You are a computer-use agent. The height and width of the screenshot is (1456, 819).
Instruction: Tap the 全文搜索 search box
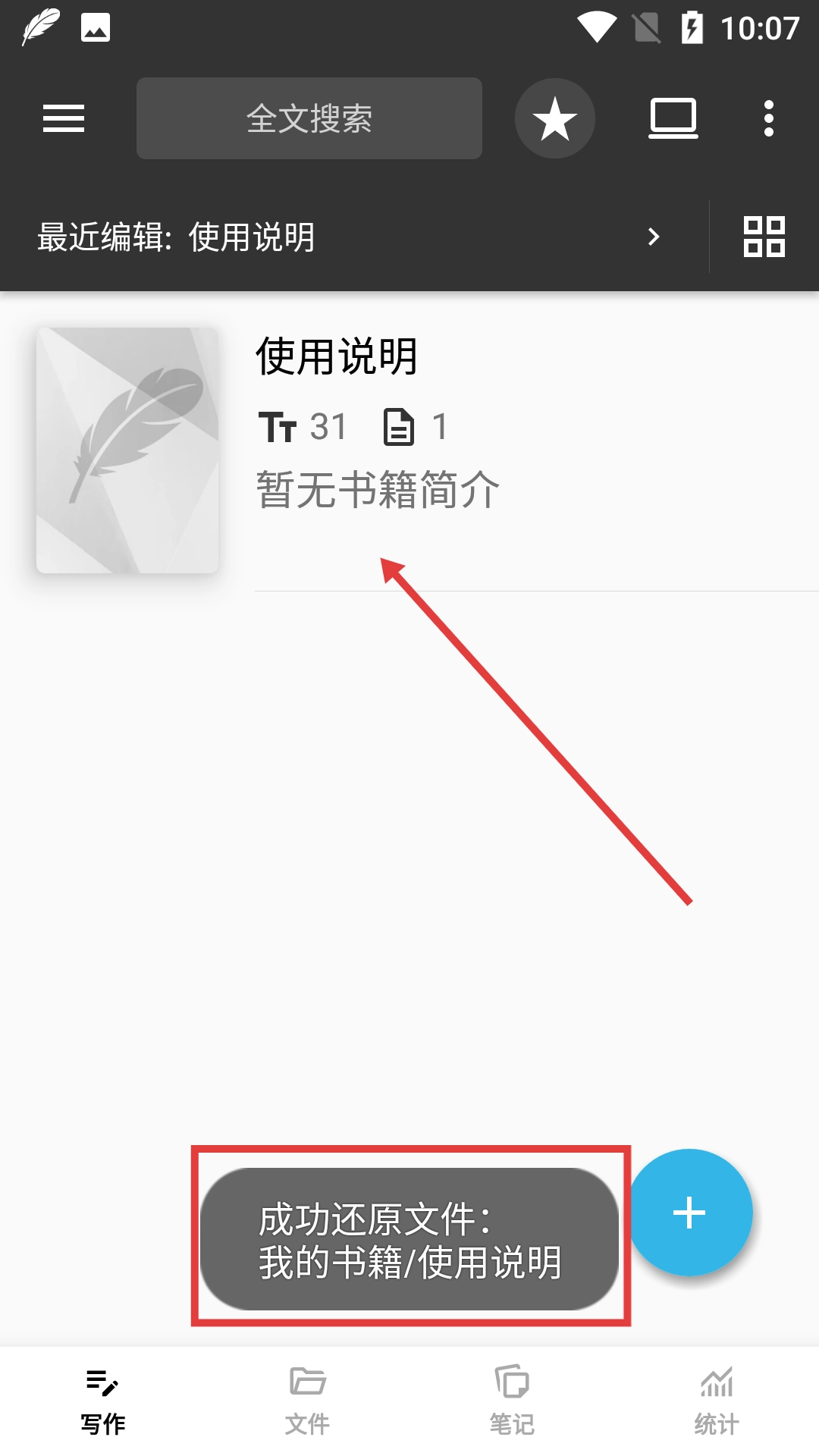pyautogui.click(x=309, y=118)
